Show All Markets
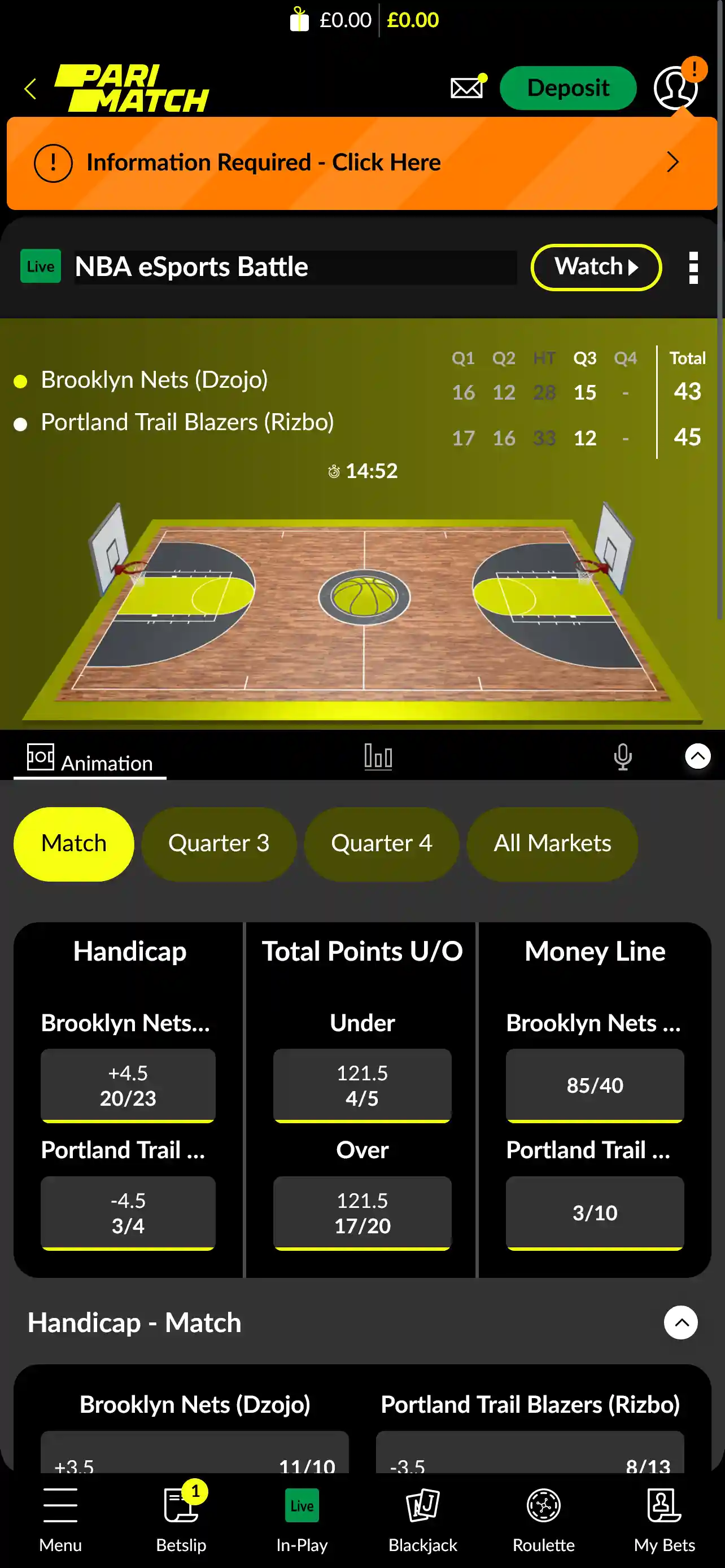Viewport: 725px width, 1568px height. point(552,844)
